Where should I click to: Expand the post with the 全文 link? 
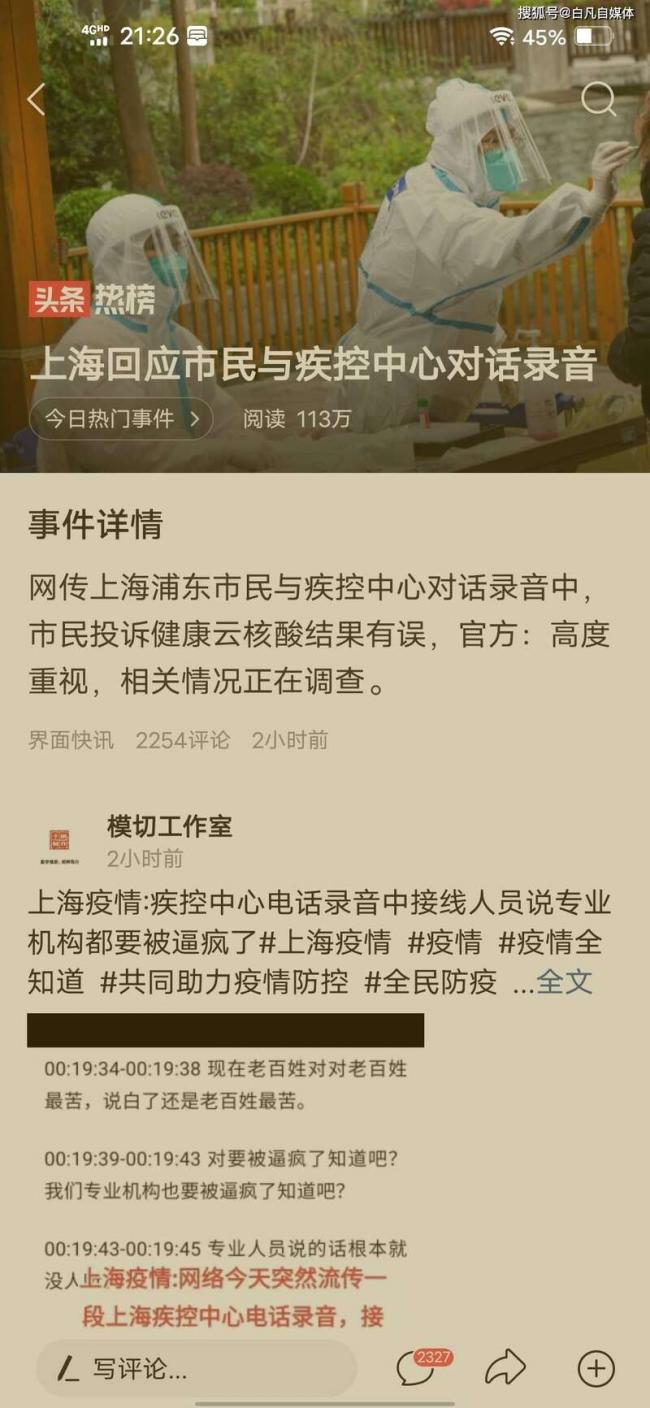click(x=565, y=981)
